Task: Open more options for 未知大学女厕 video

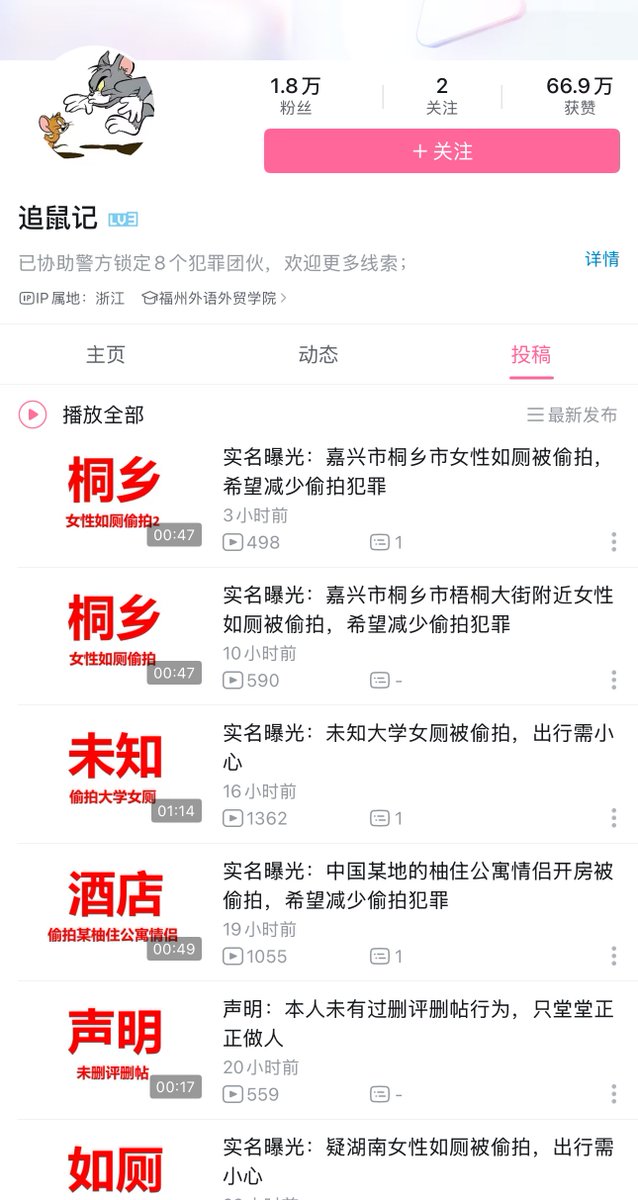Action: [613, 818]
